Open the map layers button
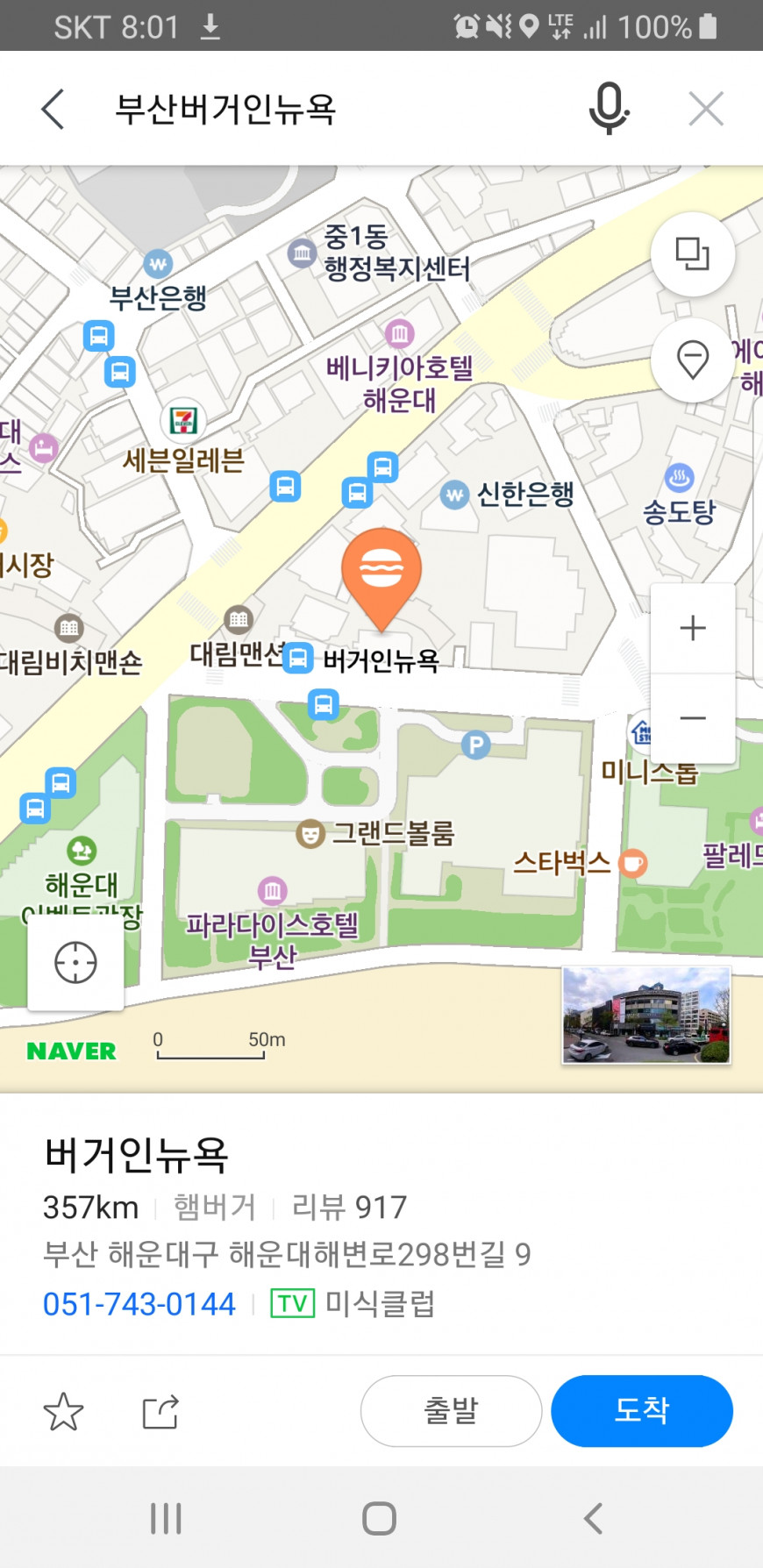 point(692,254)
